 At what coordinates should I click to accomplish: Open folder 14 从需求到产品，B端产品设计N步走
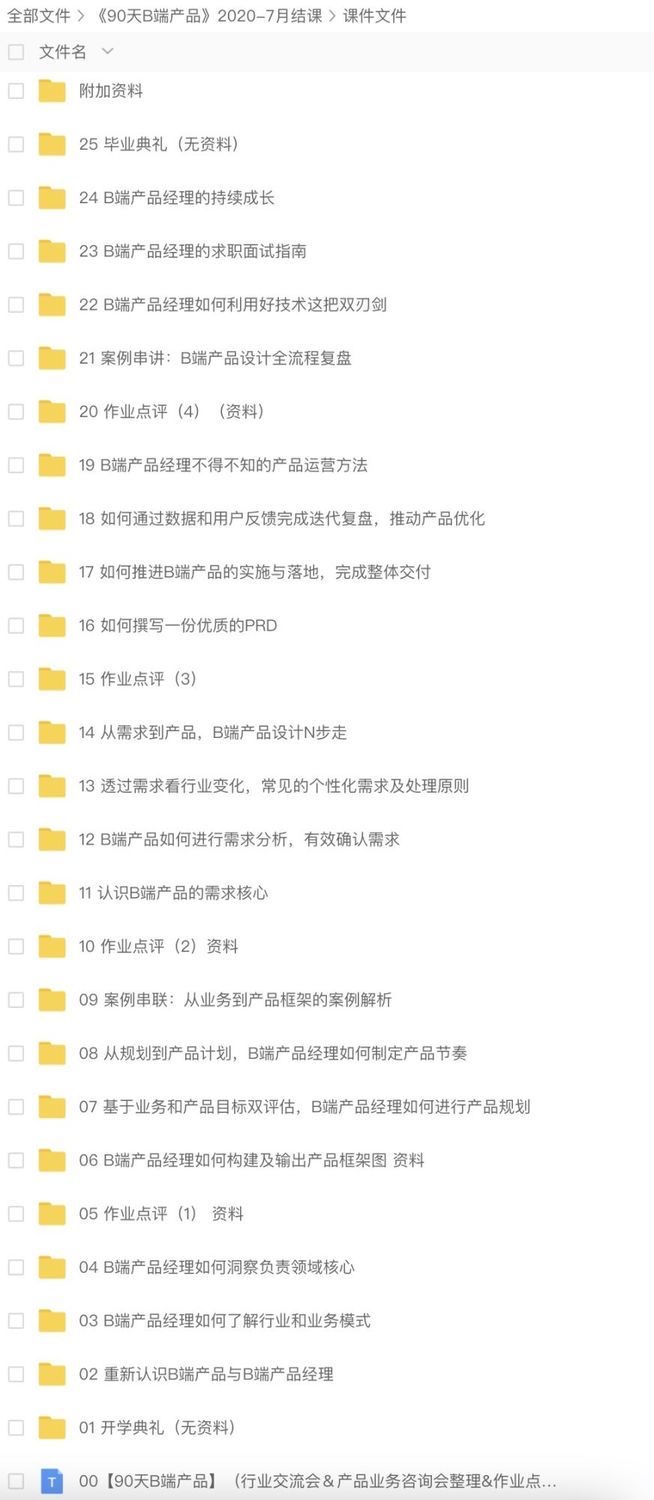(213, 733)
